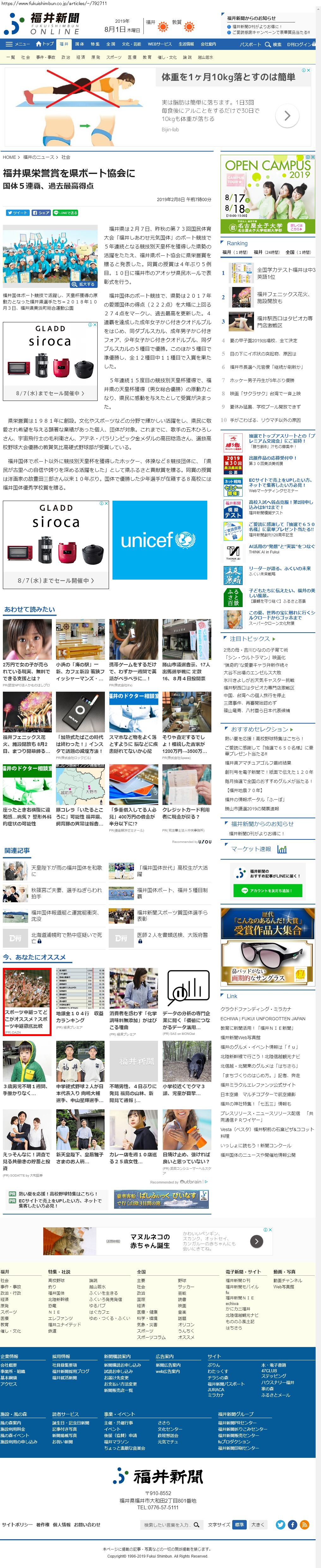Screen dimensions: 321x1568
Task: Go to トップ home page
Action: pyautogui.click(x=45, y=44)
